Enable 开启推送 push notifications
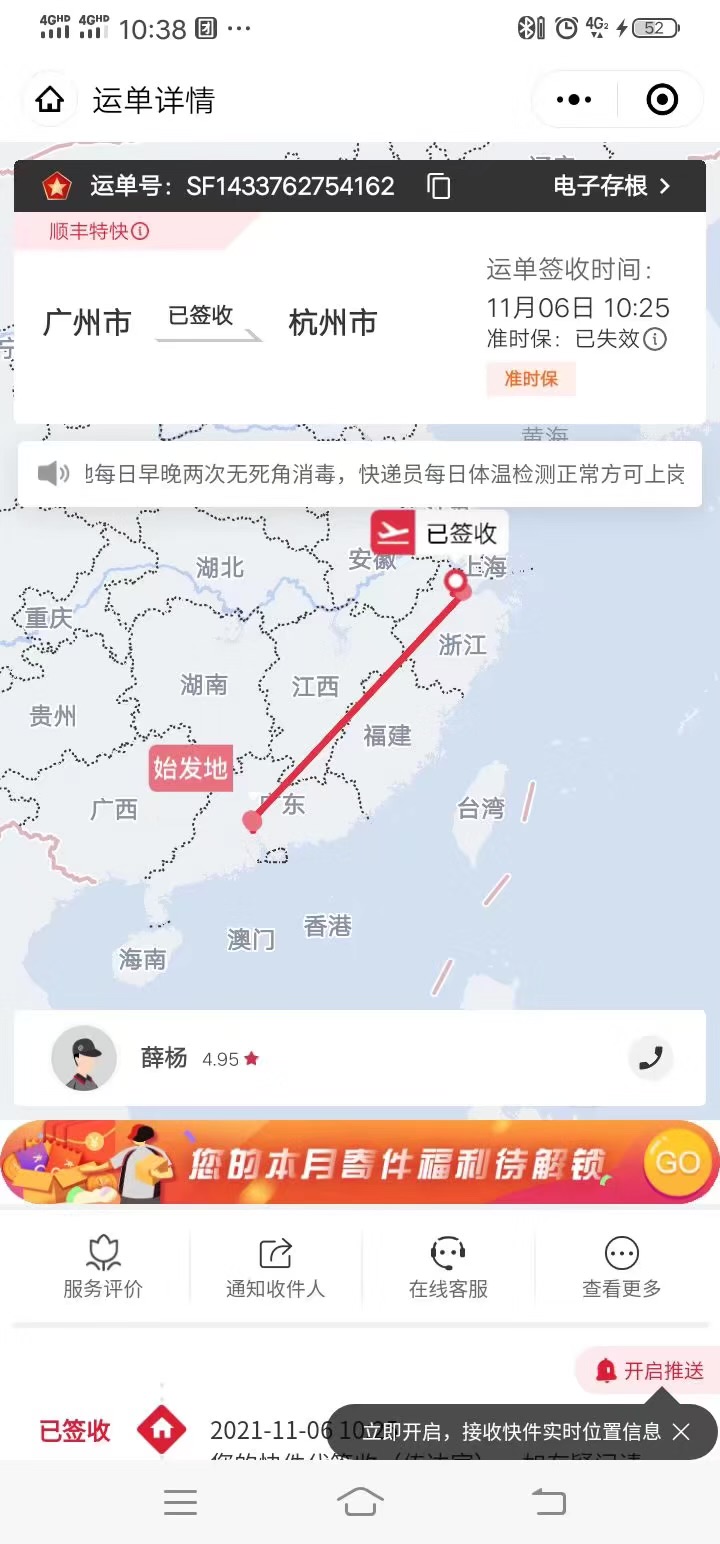Image resolution: width=720 pixels, height=1544 pixels. click(650, 1371)
